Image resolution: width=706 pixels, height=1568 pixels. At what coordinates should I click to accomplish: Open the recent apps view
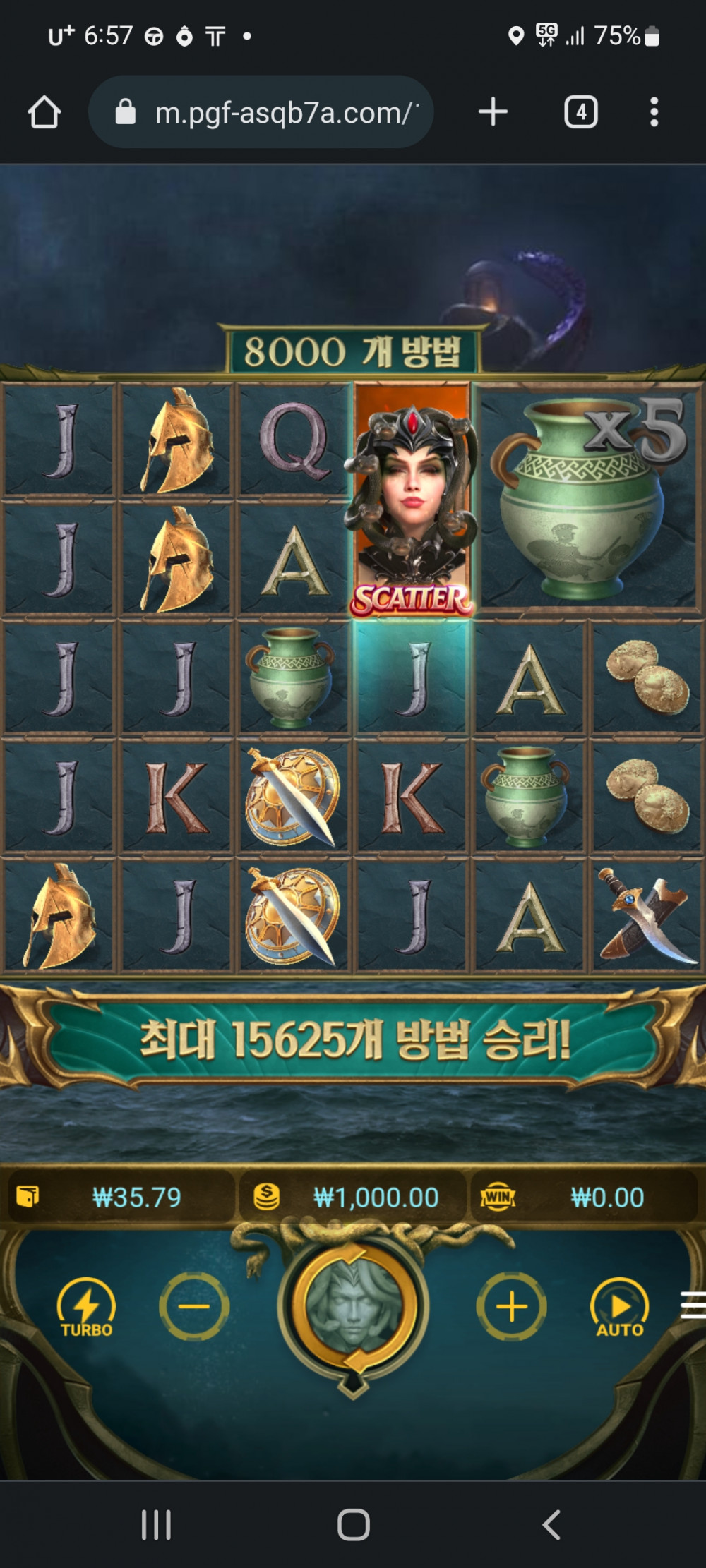(x=156, y=1524)
